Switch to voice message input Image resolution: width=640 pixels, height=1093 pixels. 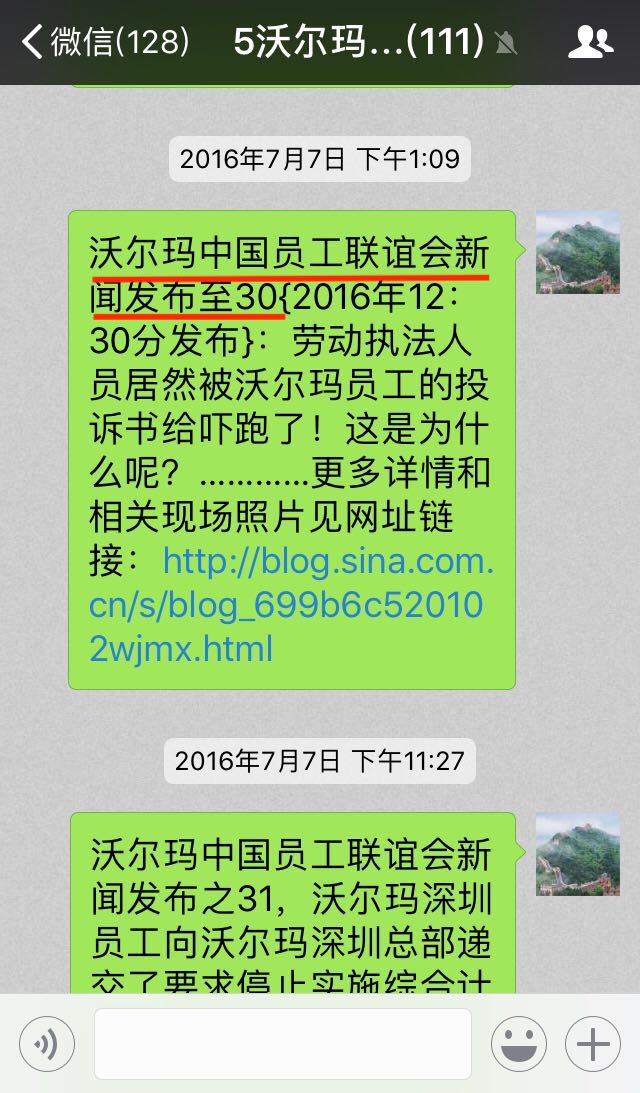47,1044
